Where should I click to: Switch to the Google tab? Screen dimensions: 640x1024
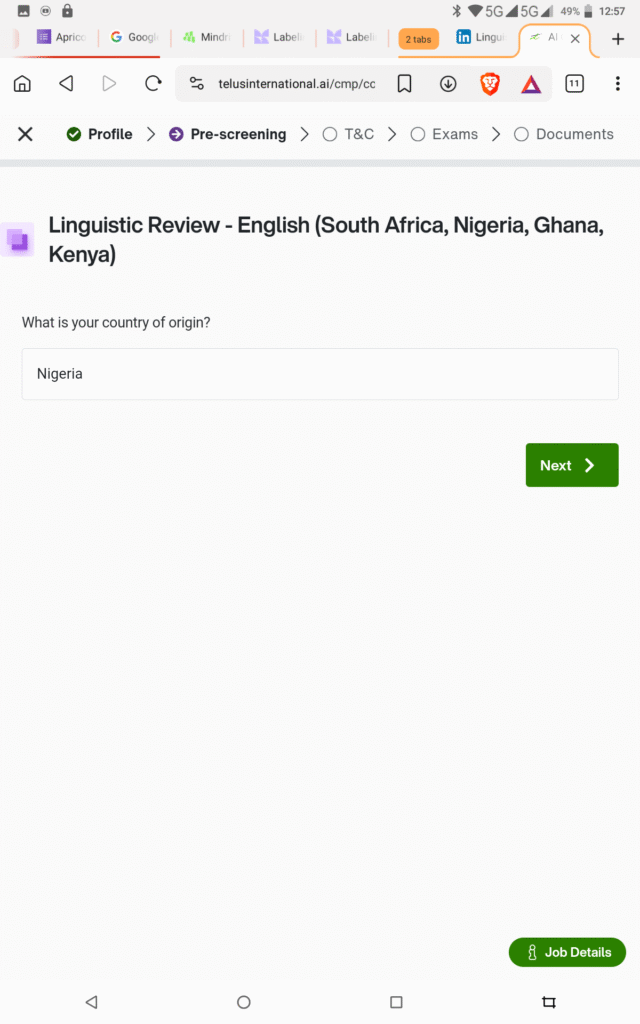tap(134, 38)
